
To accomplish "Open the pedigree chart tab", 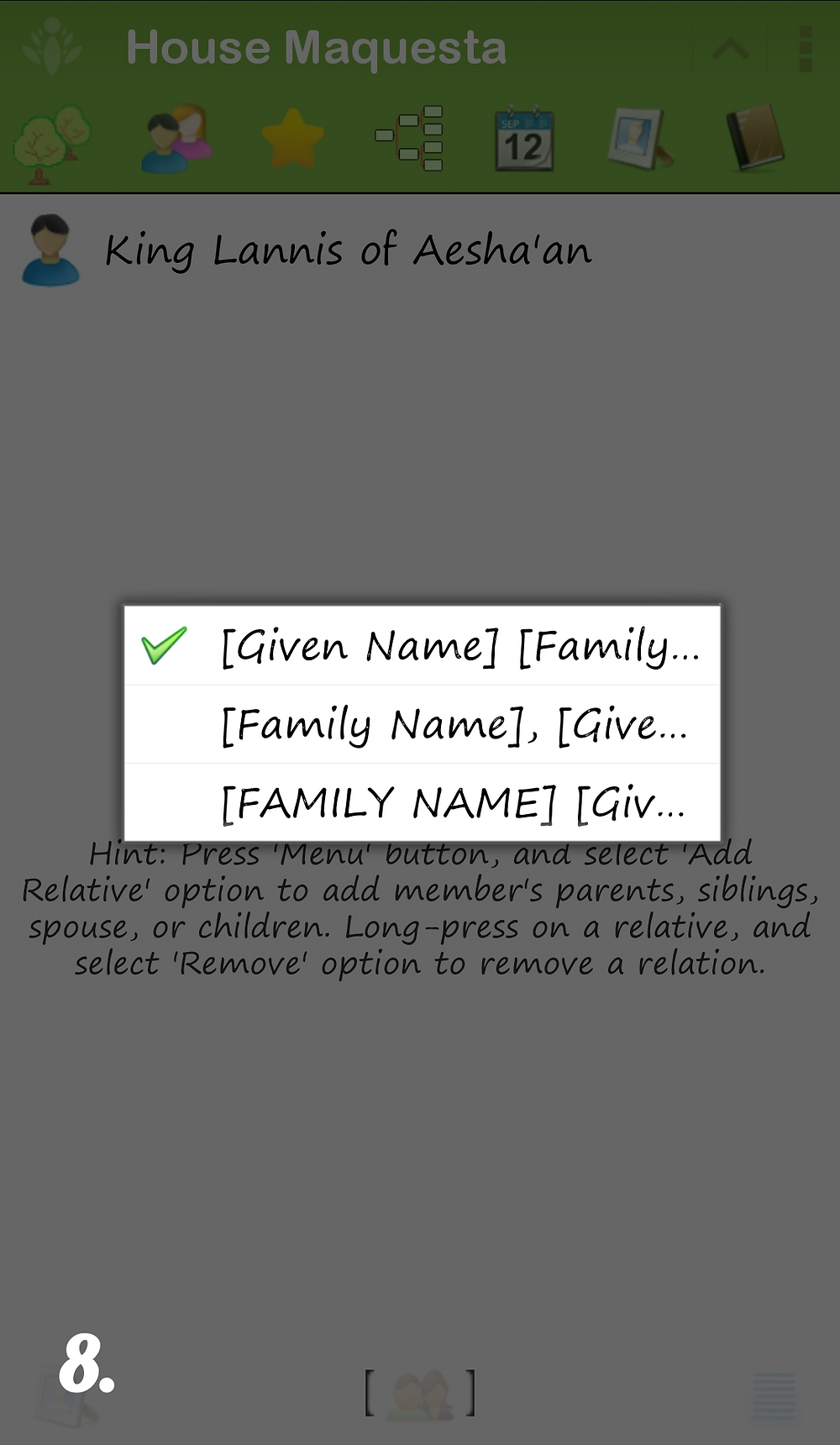I will [409, 139].
